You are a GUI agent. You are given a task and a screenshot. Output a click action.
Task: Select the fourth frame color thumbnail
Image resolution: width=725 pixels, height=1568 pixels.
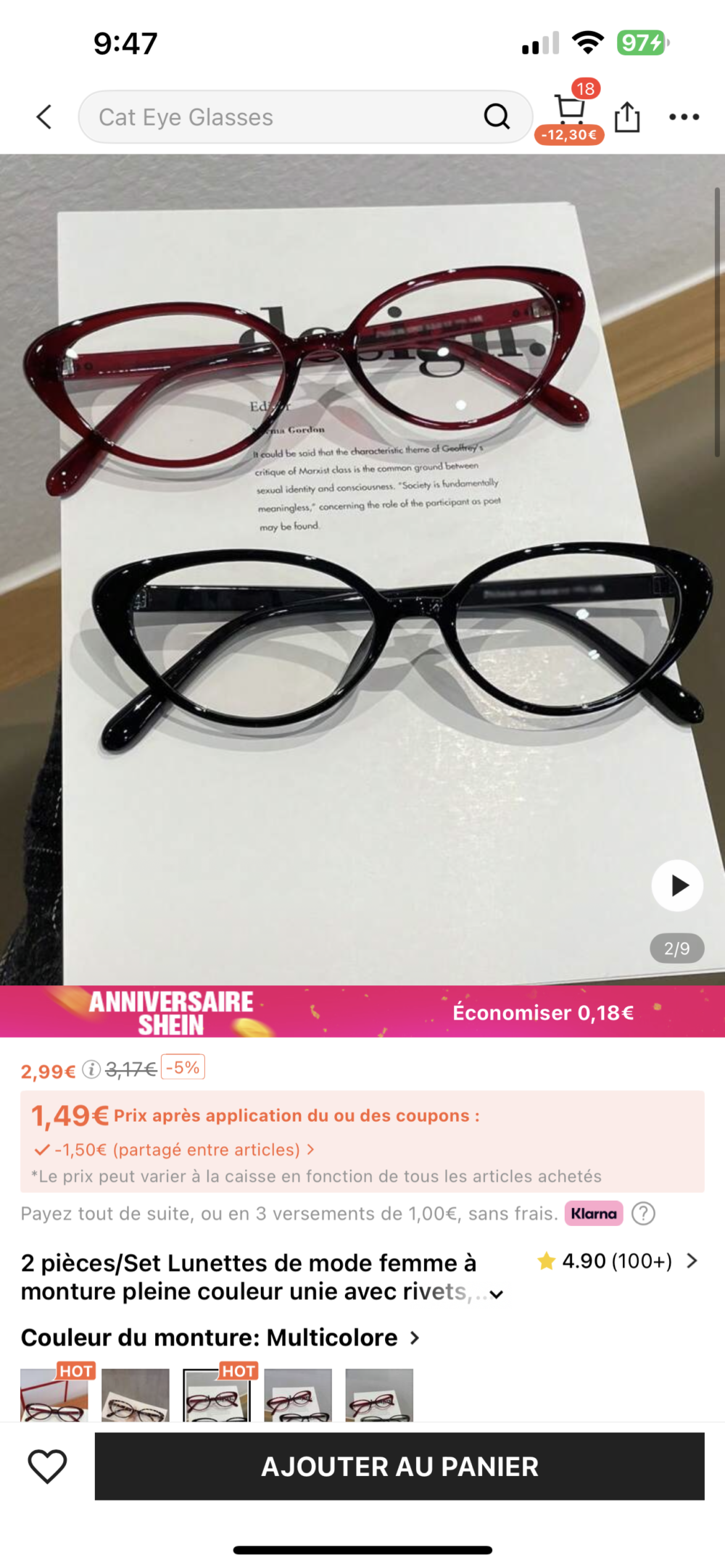(x=298, y=1395)
